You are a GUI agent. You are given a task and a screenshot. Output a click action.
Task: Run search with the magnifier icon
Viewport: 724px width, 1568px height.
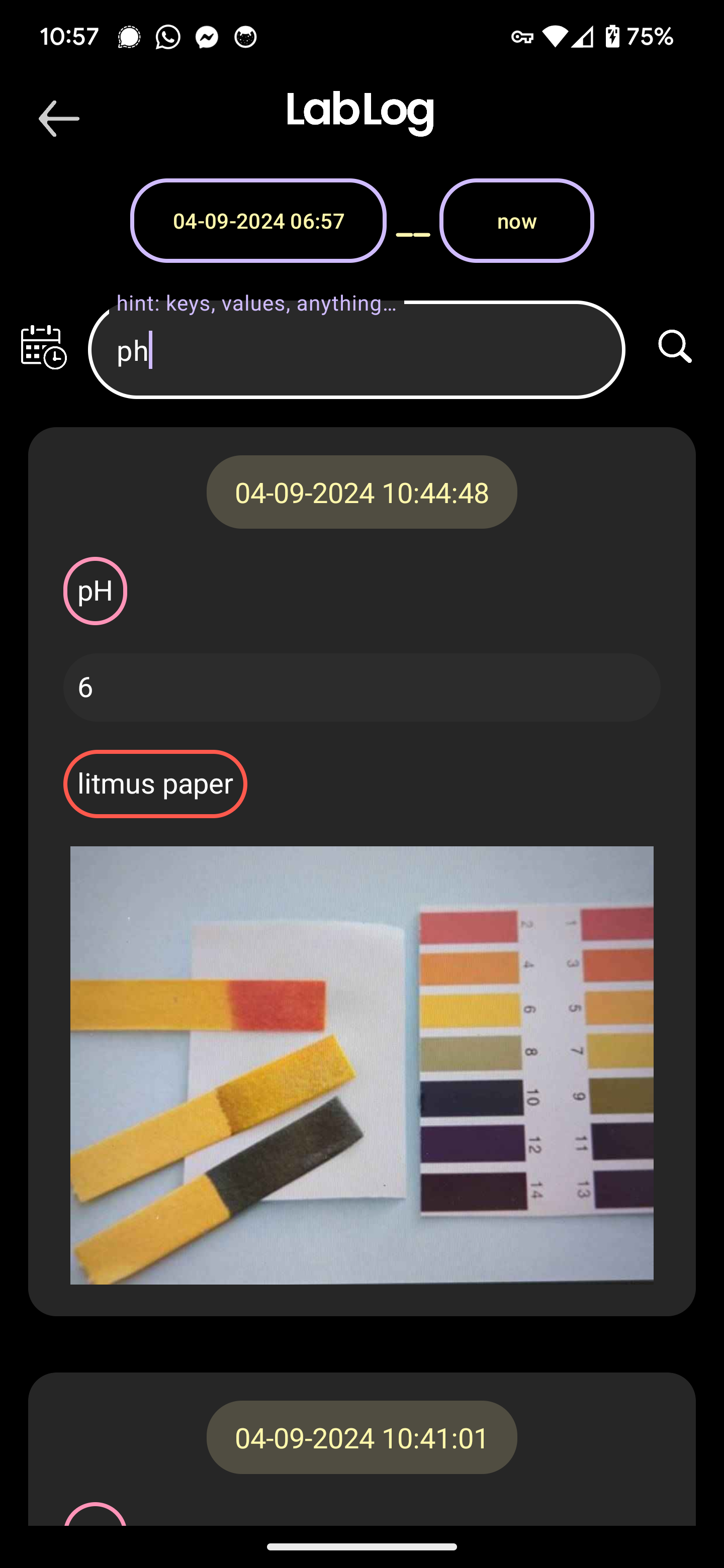(x=675, y=347)
